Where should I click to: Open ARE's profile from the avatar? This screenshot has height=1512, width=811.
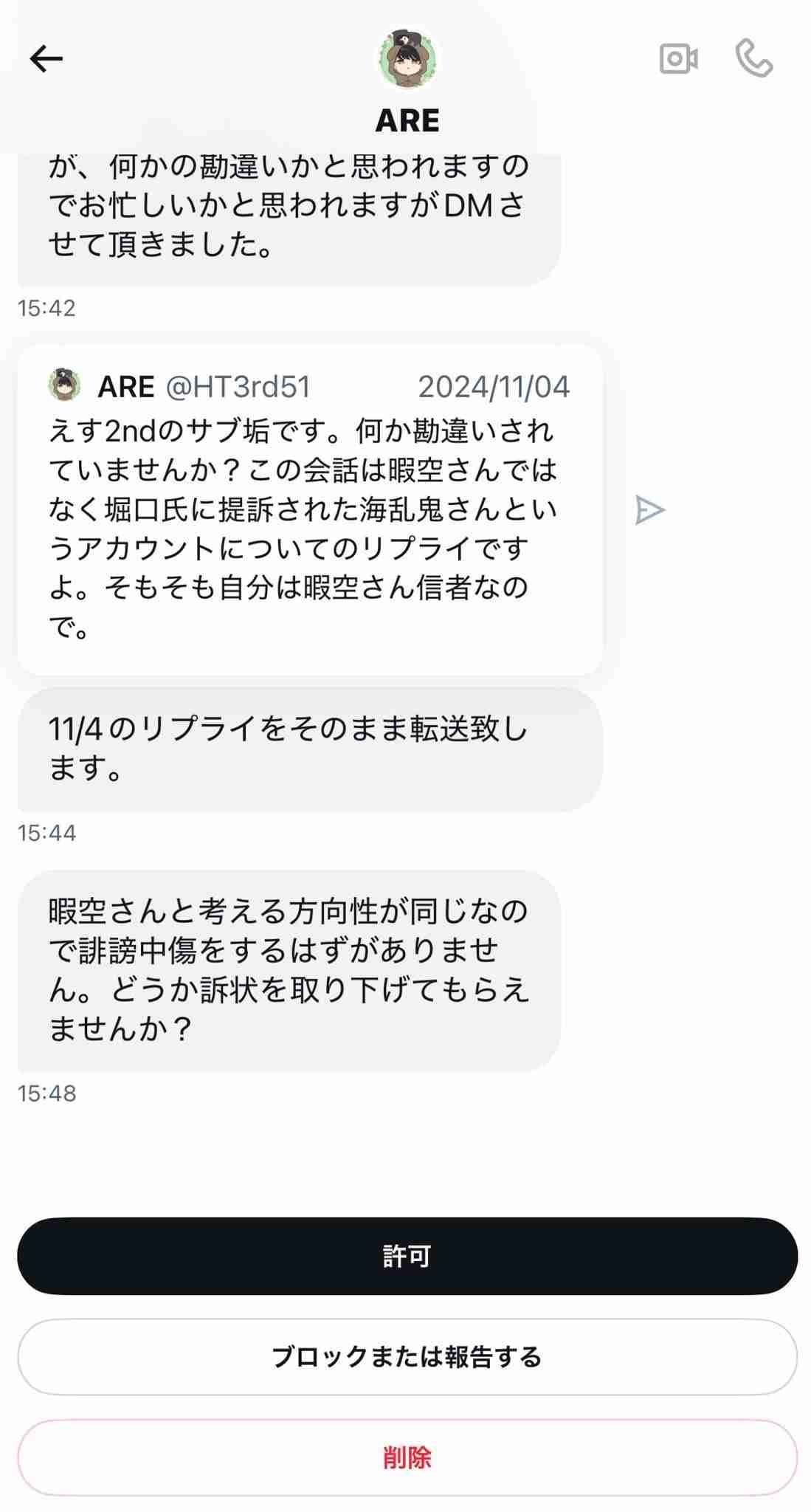(x=407, y=59)
